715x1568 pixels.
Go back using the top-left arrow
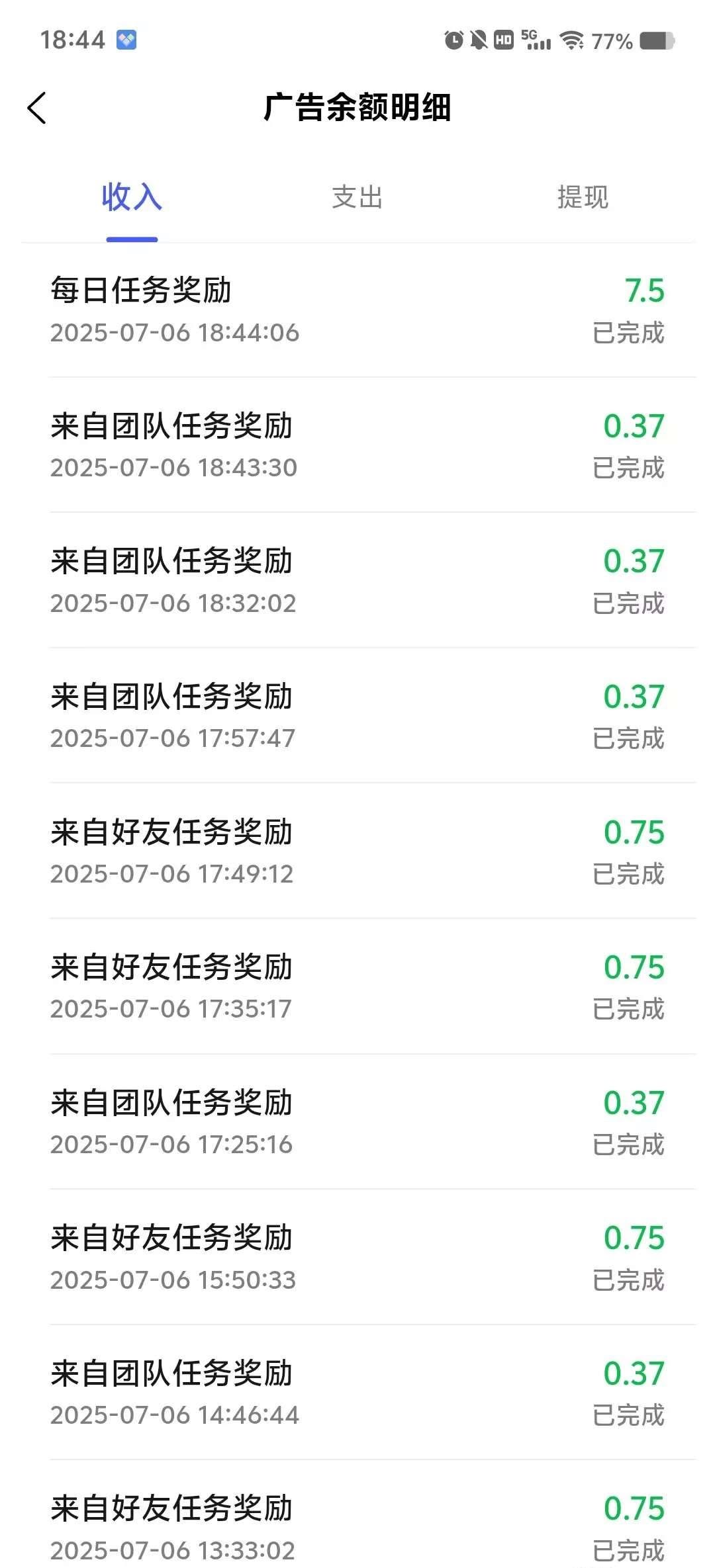pyautogui.click(x=37, y=108)
